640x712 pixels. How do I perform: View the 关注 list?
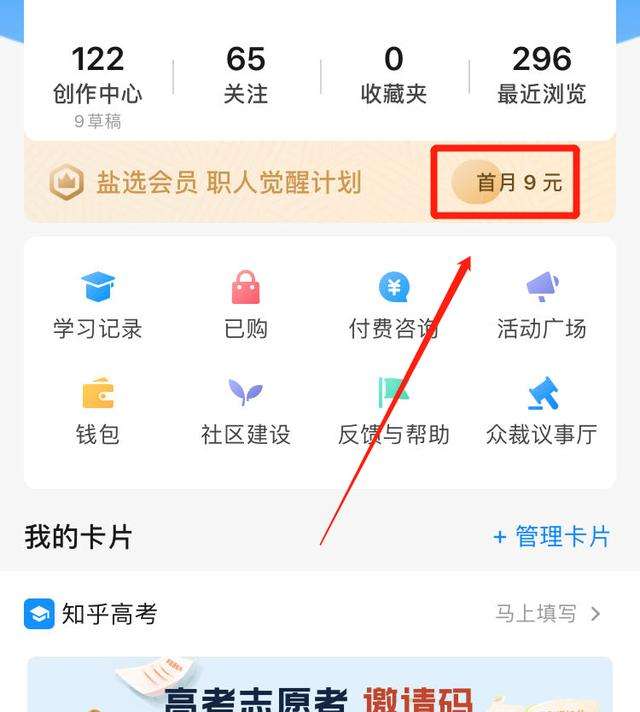(x=246, y=77)
